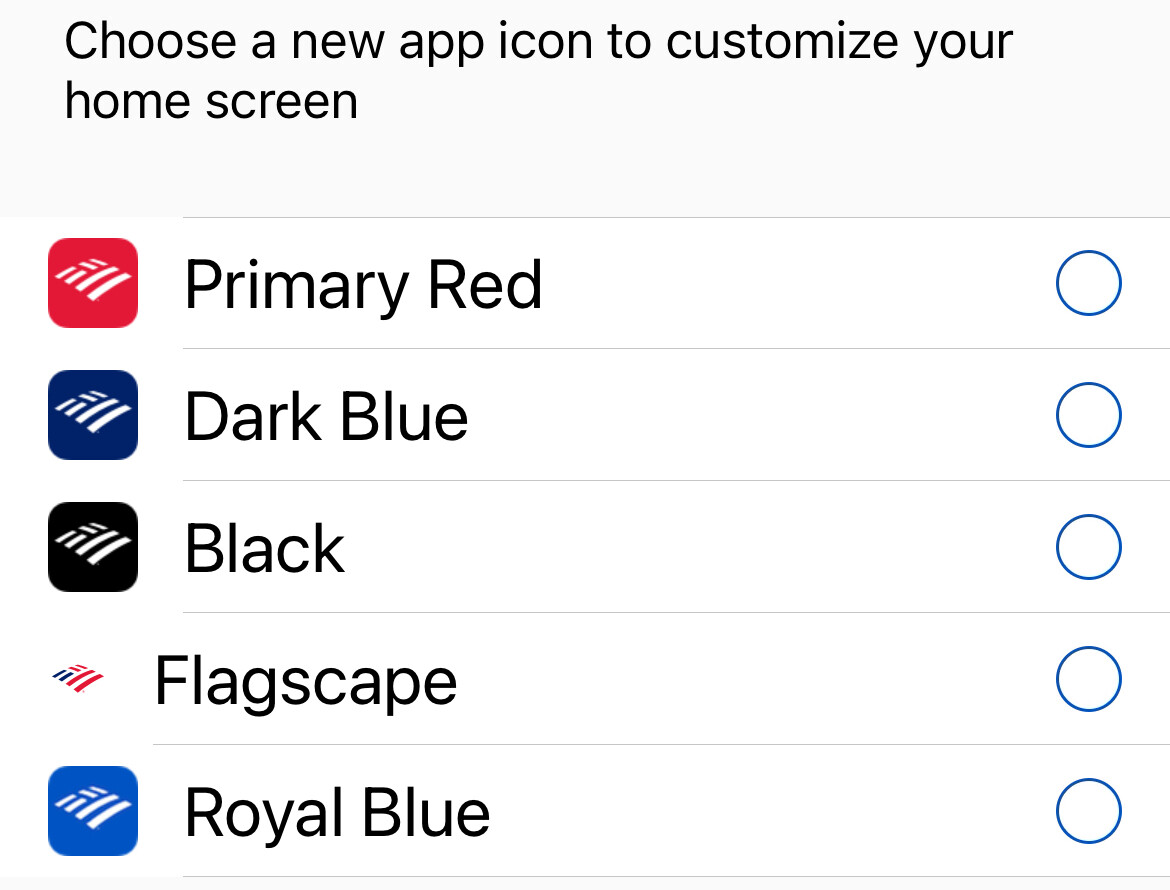Viewport: 1170px width, 890px height.
Task: Pick the Black app icon
Action: click(x=1088, y=547)
